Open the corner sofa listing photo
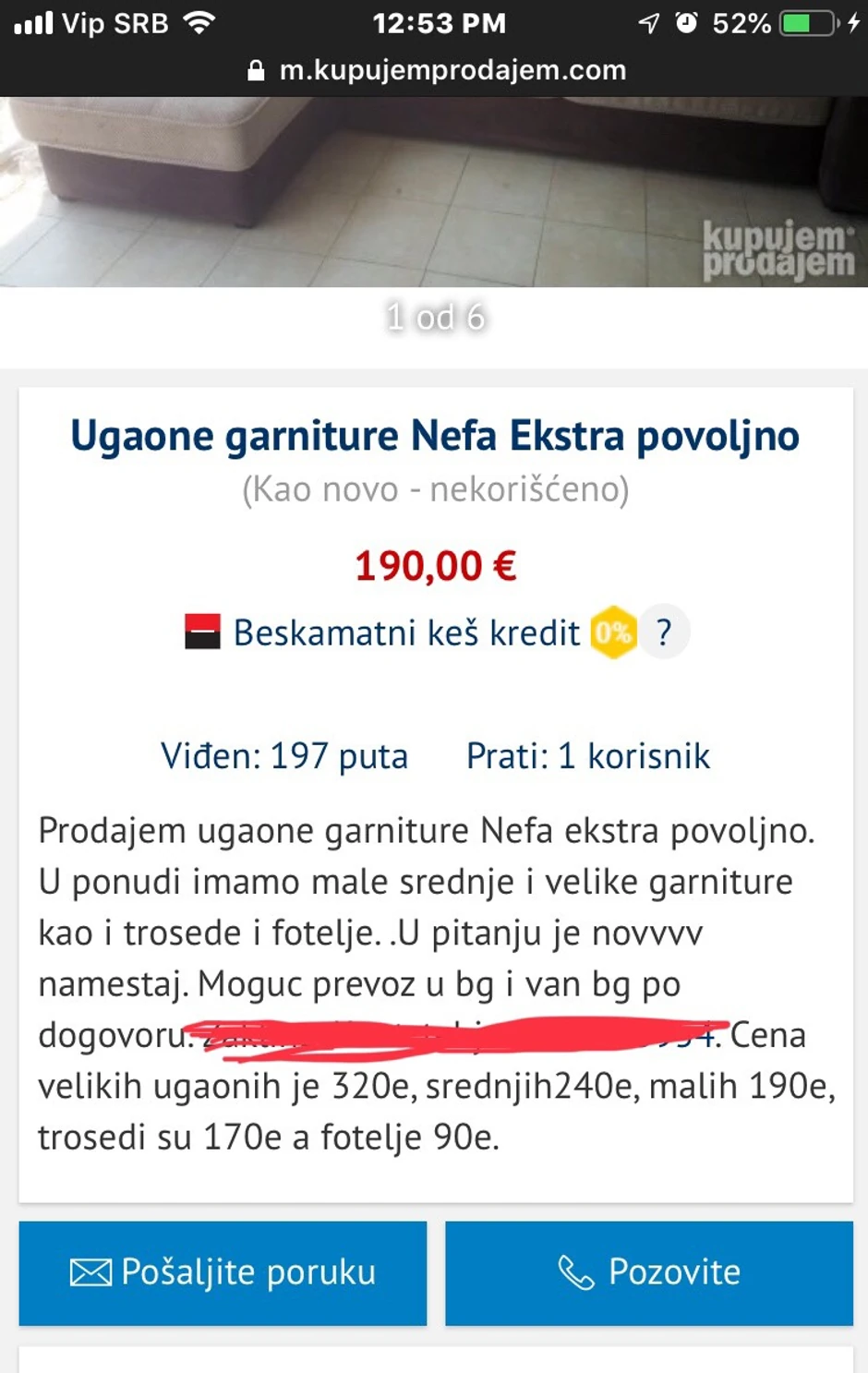 [434, 191]
